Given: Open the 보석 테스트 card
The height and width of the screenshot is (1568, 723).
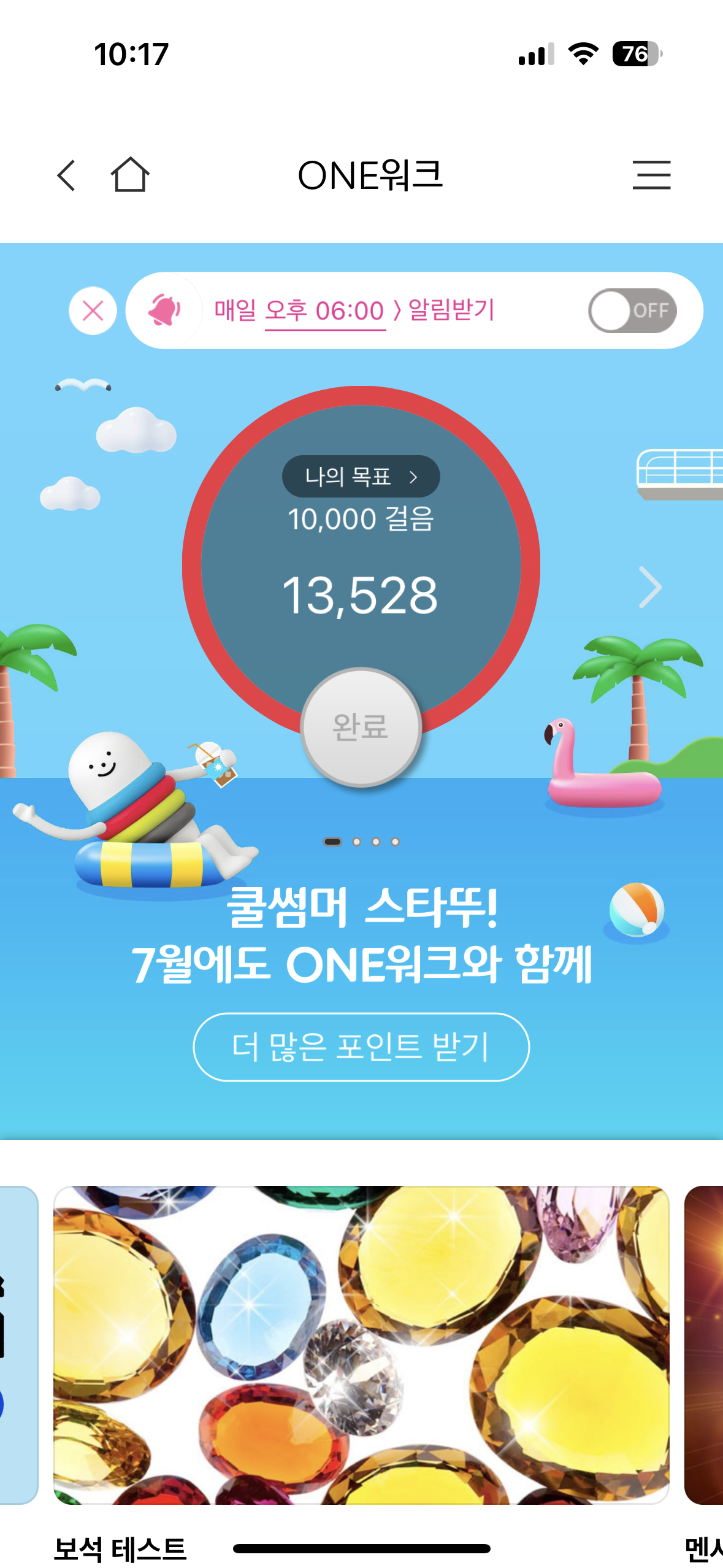Looking at the screenshot, I should pyautogui.click(x=361, y=1345).
